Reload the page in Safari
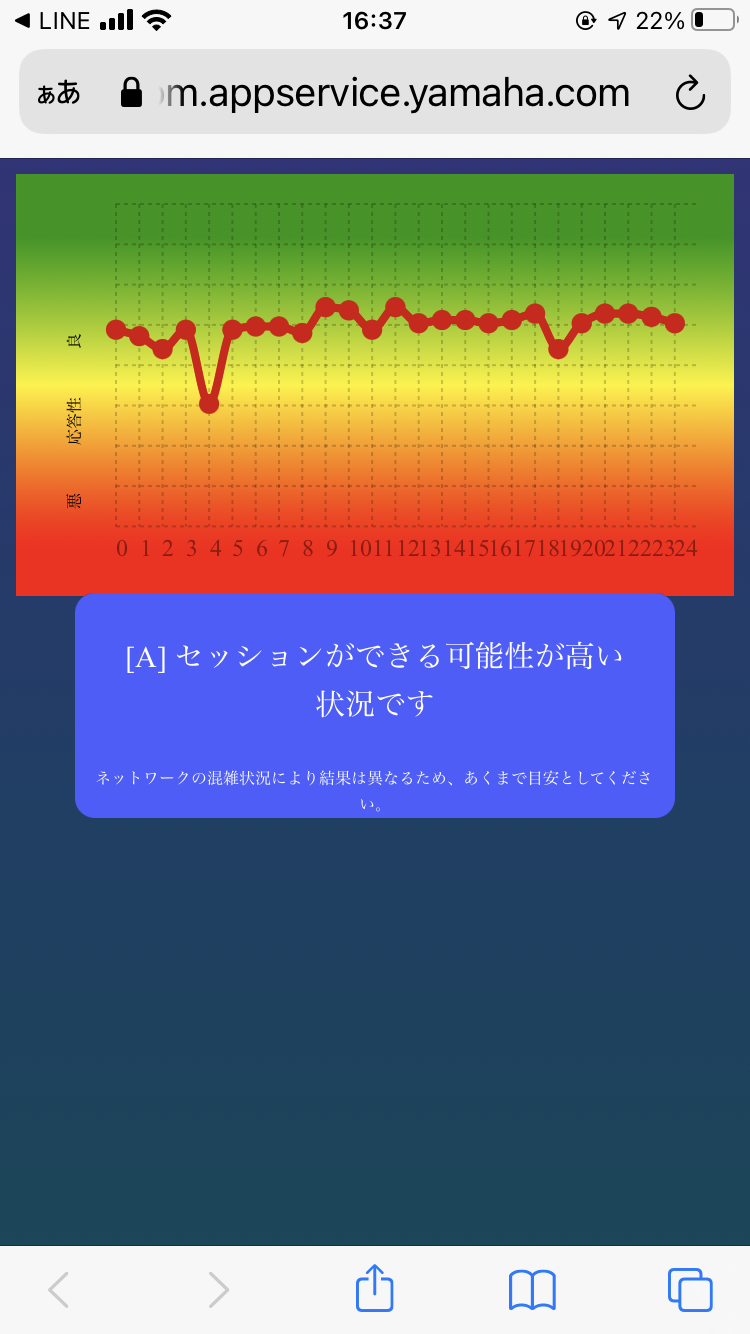750x1334 pixels. coord(690,93)
